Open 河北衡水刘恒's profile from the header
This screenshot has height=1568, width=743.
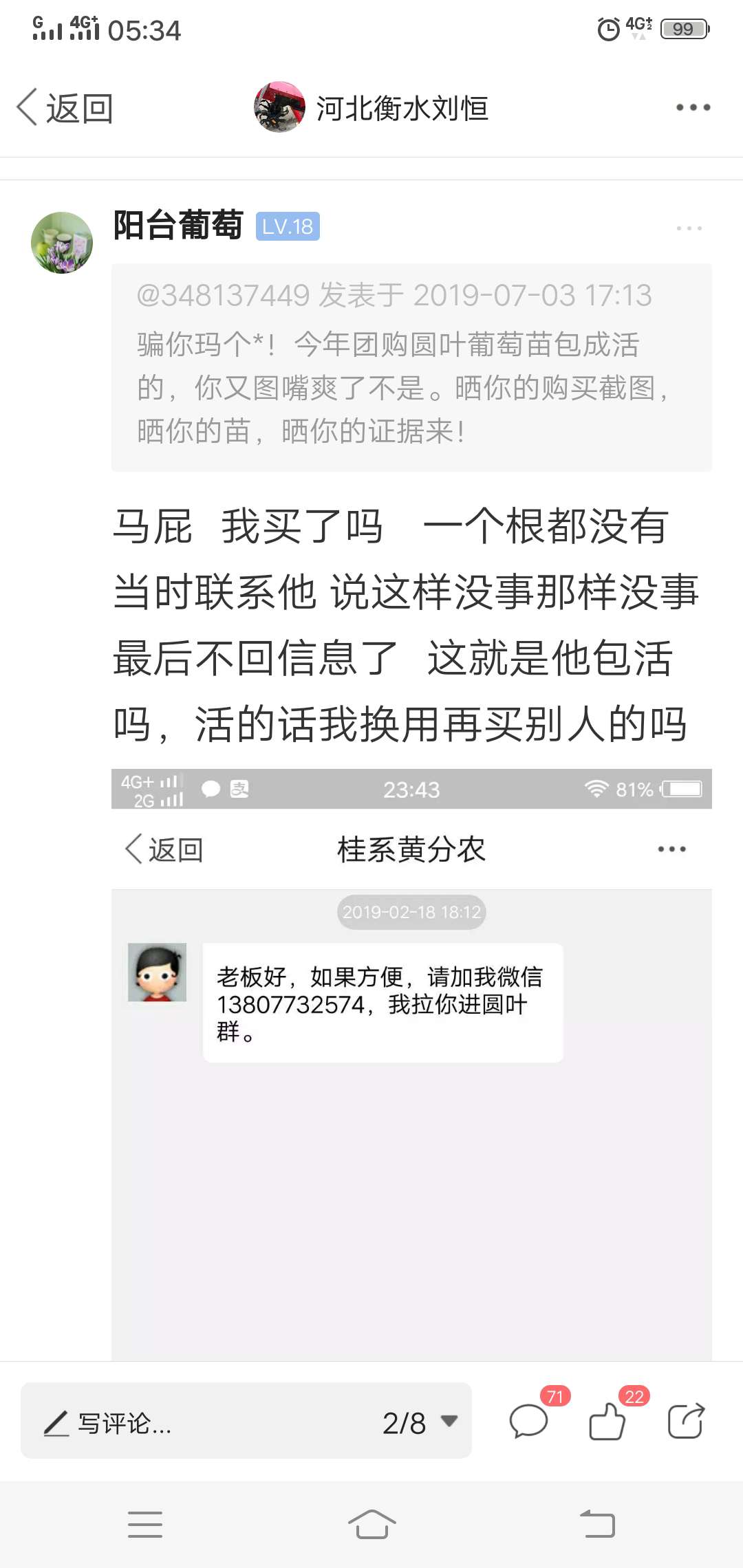pos(371,108)
